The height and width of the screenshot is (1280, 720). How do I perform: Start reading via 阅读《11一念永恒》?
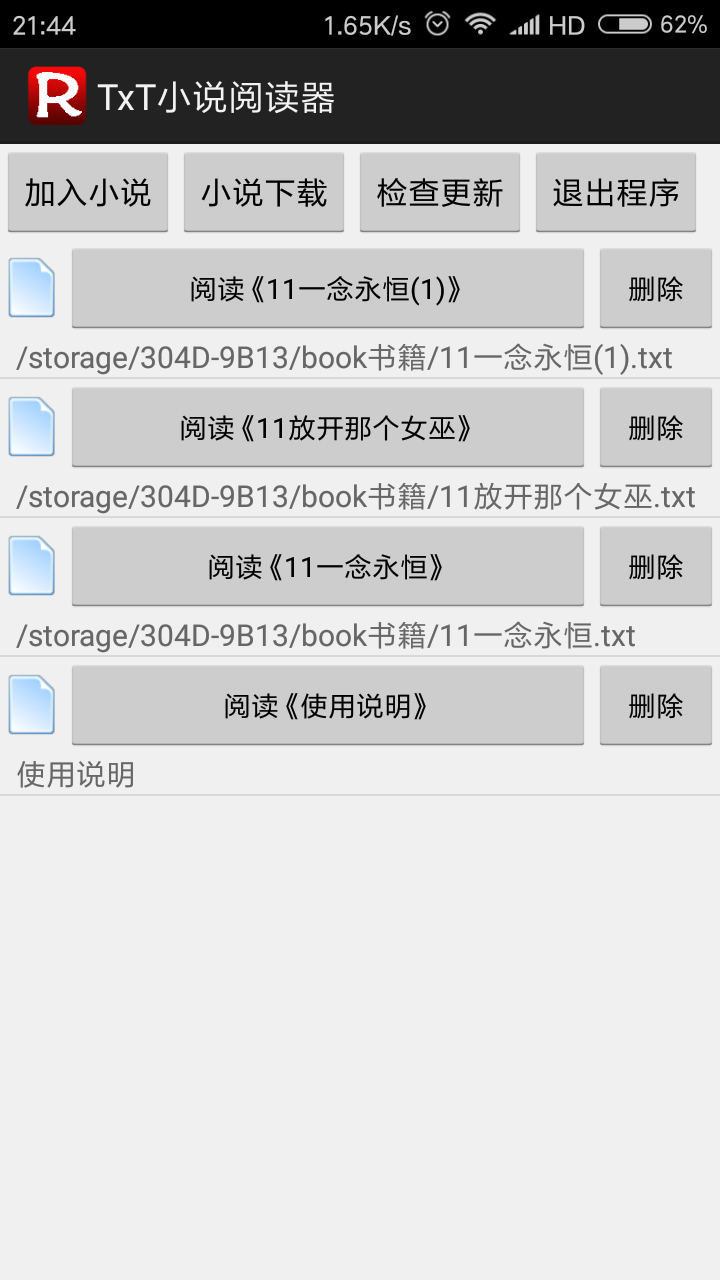click(327, 566)
